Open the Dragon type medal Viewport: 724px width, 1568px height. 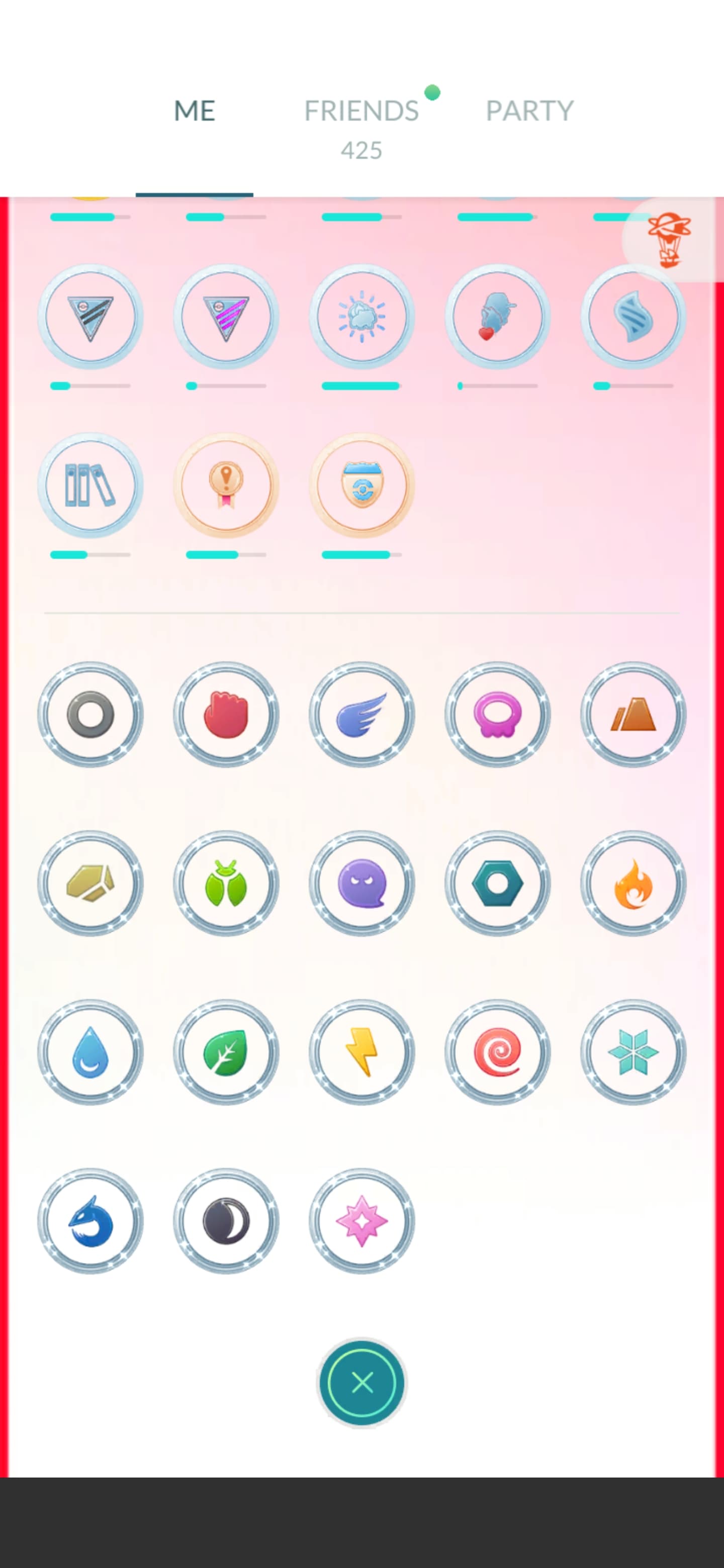(90, 1220)
